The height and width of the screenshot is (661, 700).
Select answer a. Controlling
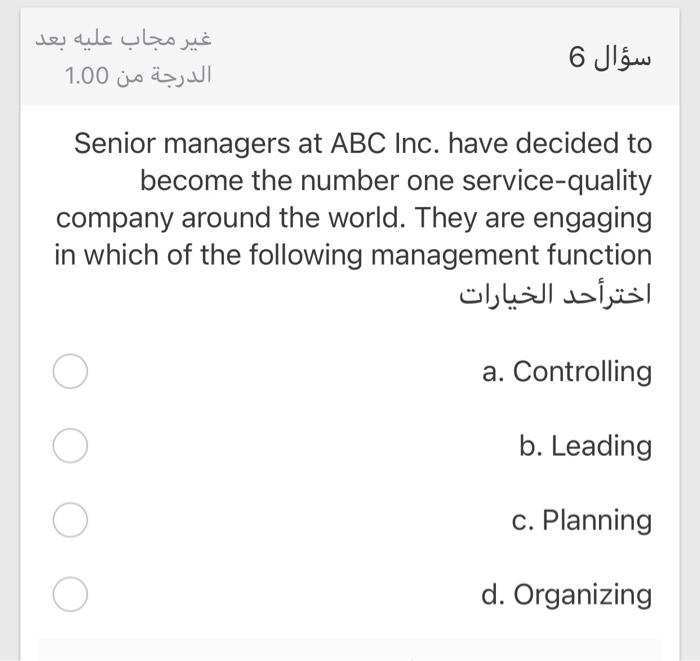[x=70, y=372]
